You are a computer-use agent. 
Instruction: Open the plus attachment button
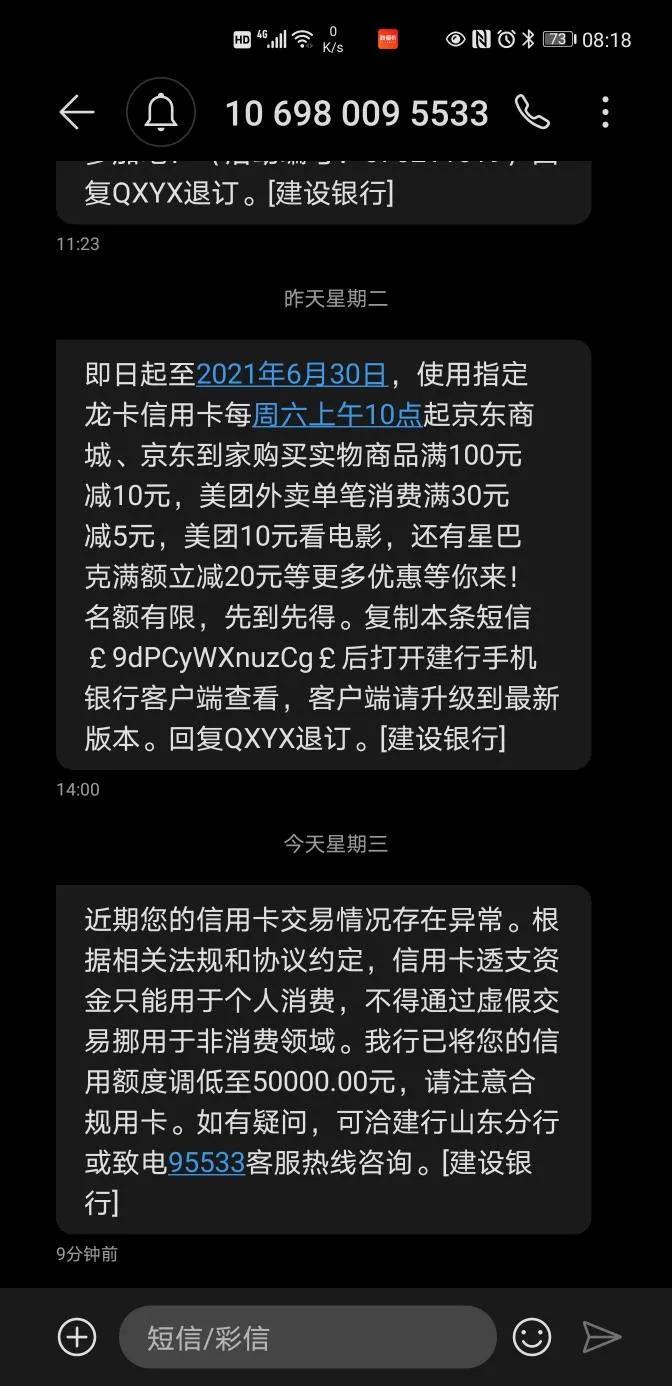click(77, 1336)
